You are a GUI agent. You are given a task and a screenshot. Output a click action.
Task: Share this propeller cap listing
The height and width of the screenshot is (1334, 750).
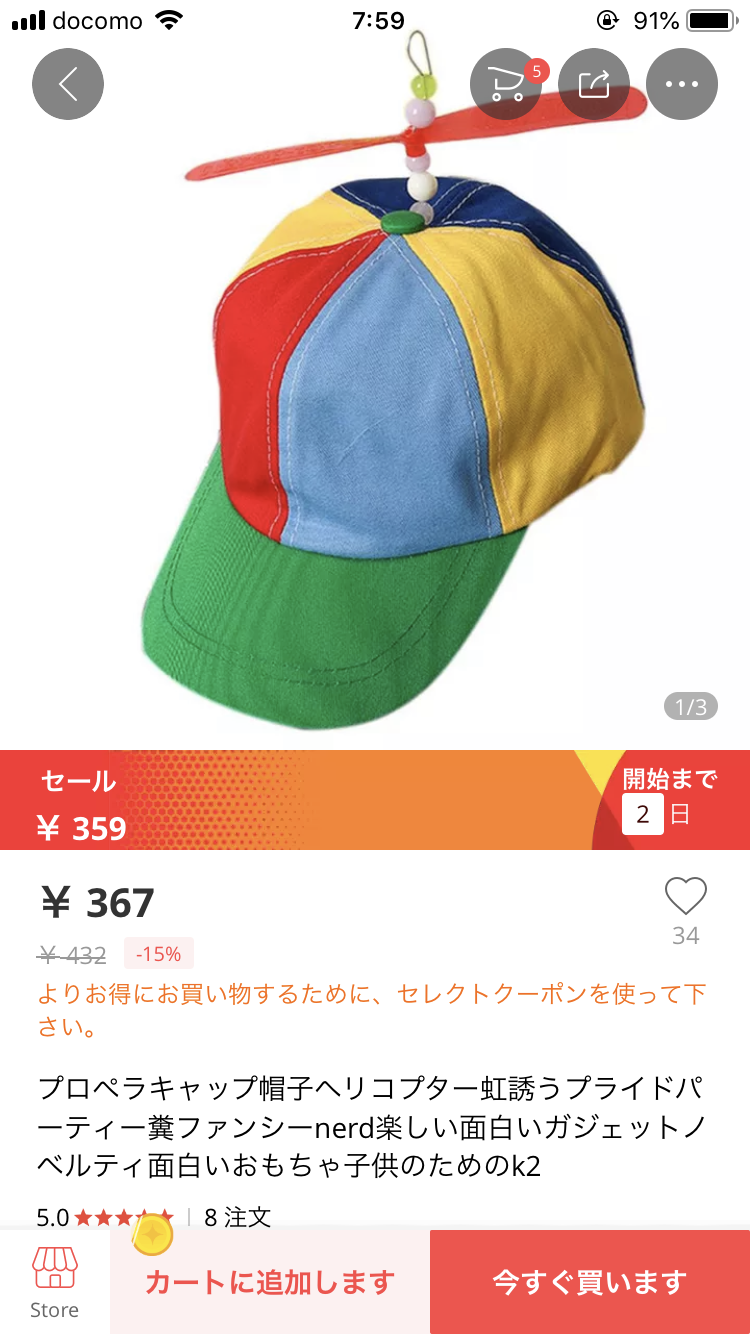click(594, 84)
